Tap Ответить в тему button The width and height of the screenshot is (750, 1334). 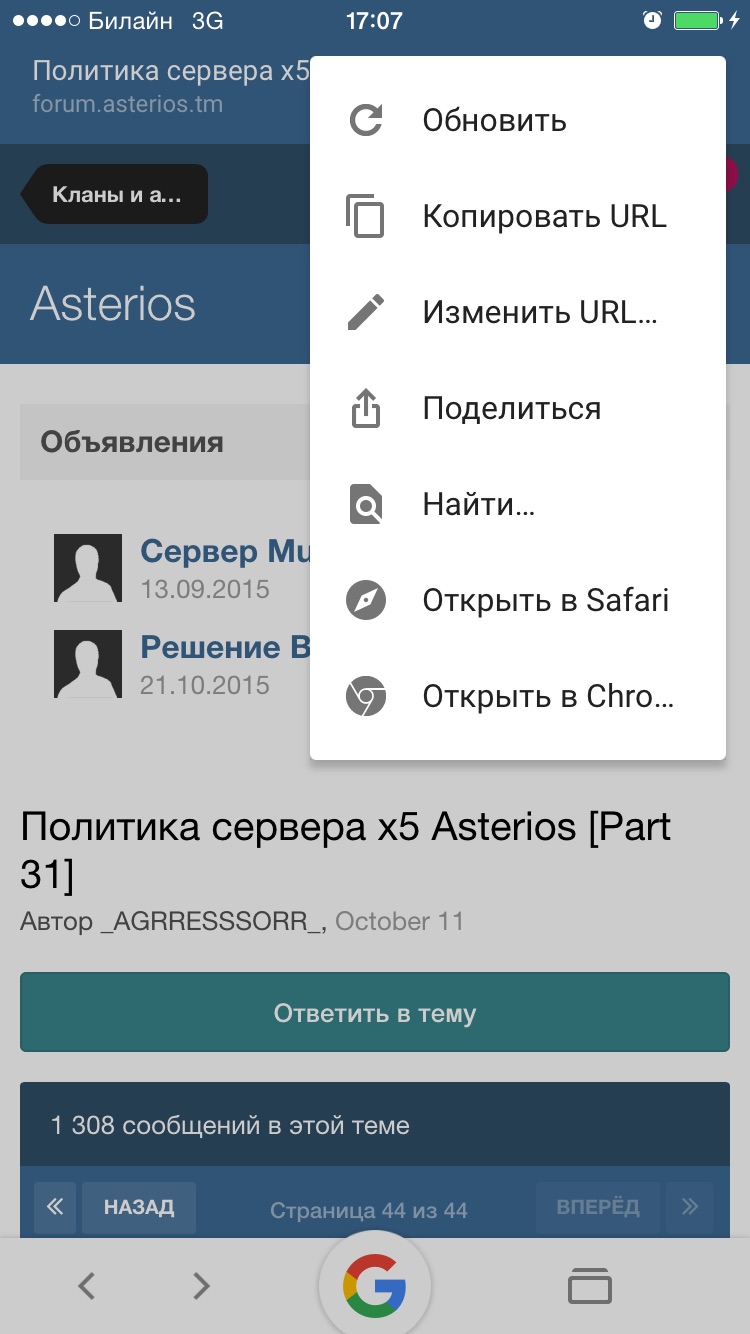pos(375,1013)
